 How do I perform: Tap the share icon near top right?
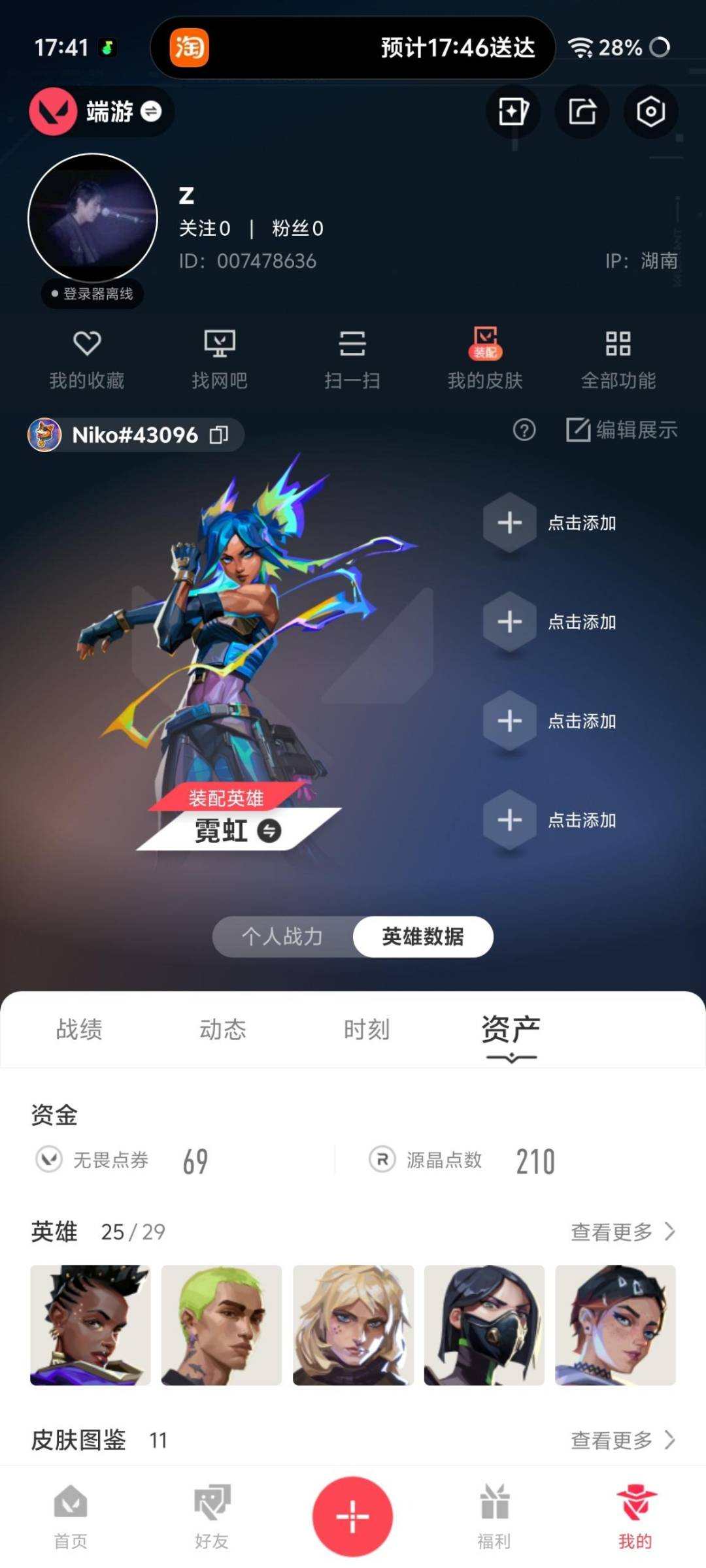click(x=582, y=112)
